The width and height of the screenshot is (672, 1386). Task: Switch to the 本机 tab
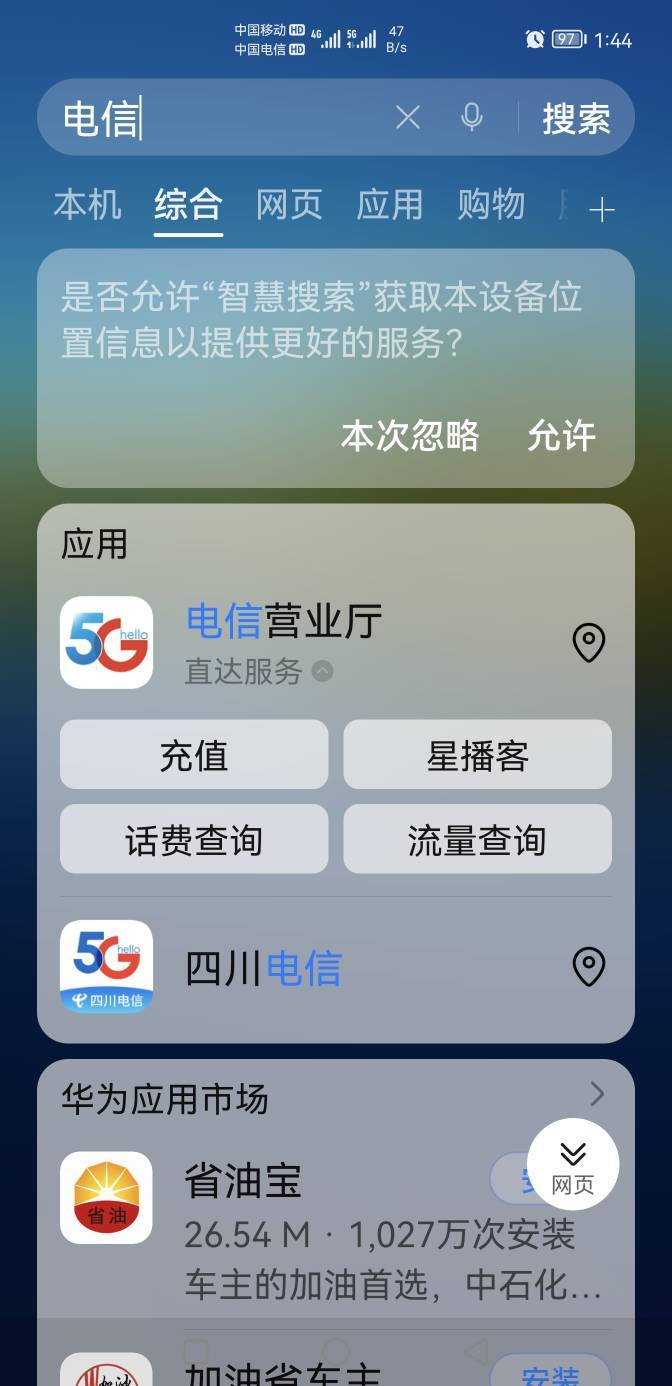[x=87, y=204]
